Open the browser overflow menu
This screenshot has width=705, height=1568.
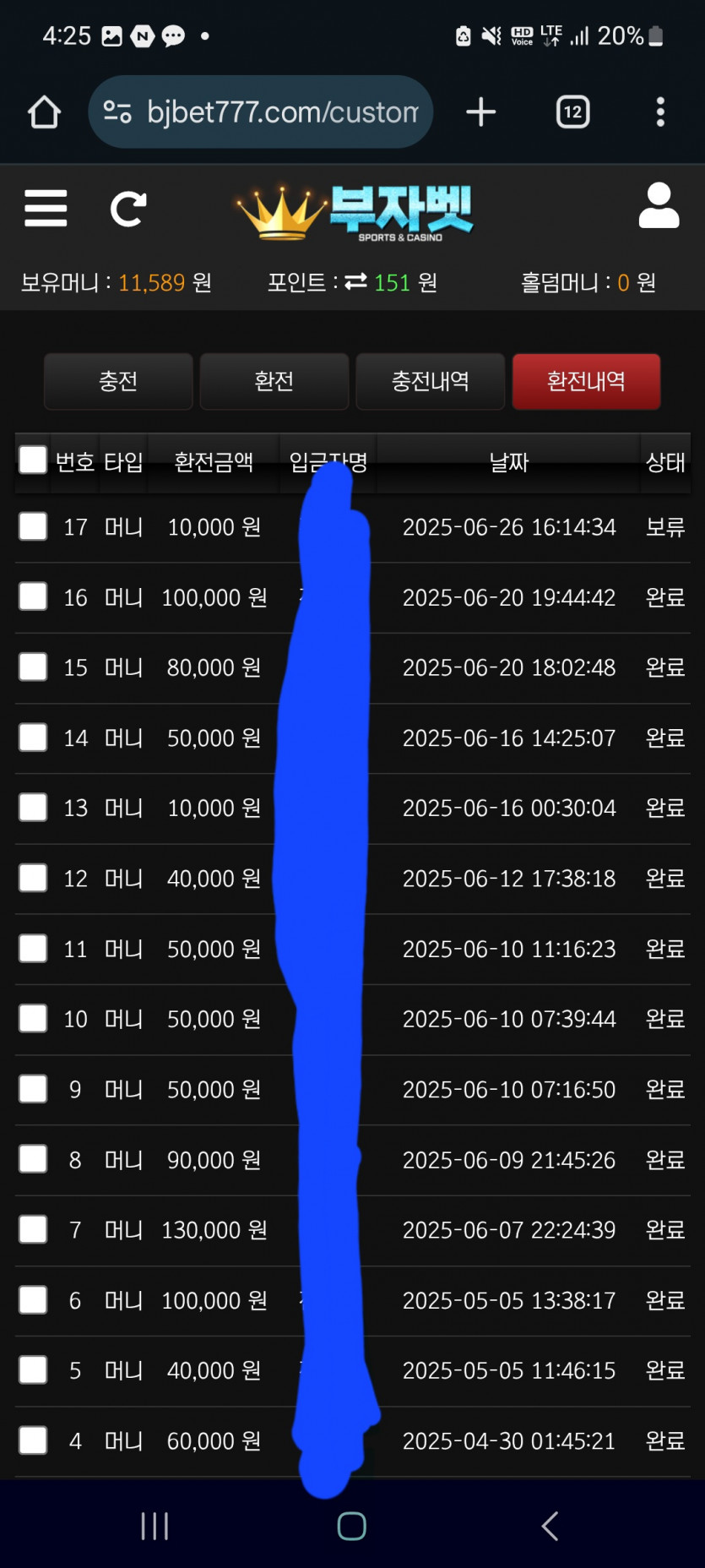(x=660, y=112)
